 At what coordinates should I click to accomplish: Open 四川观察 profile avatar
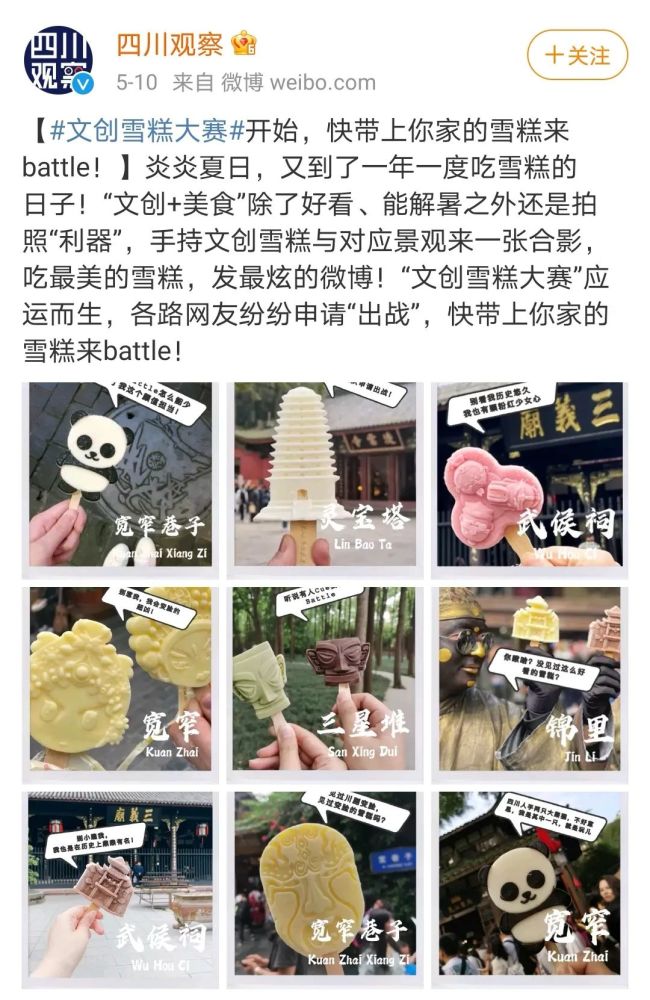pyautogui.click(x=58, y=61)
